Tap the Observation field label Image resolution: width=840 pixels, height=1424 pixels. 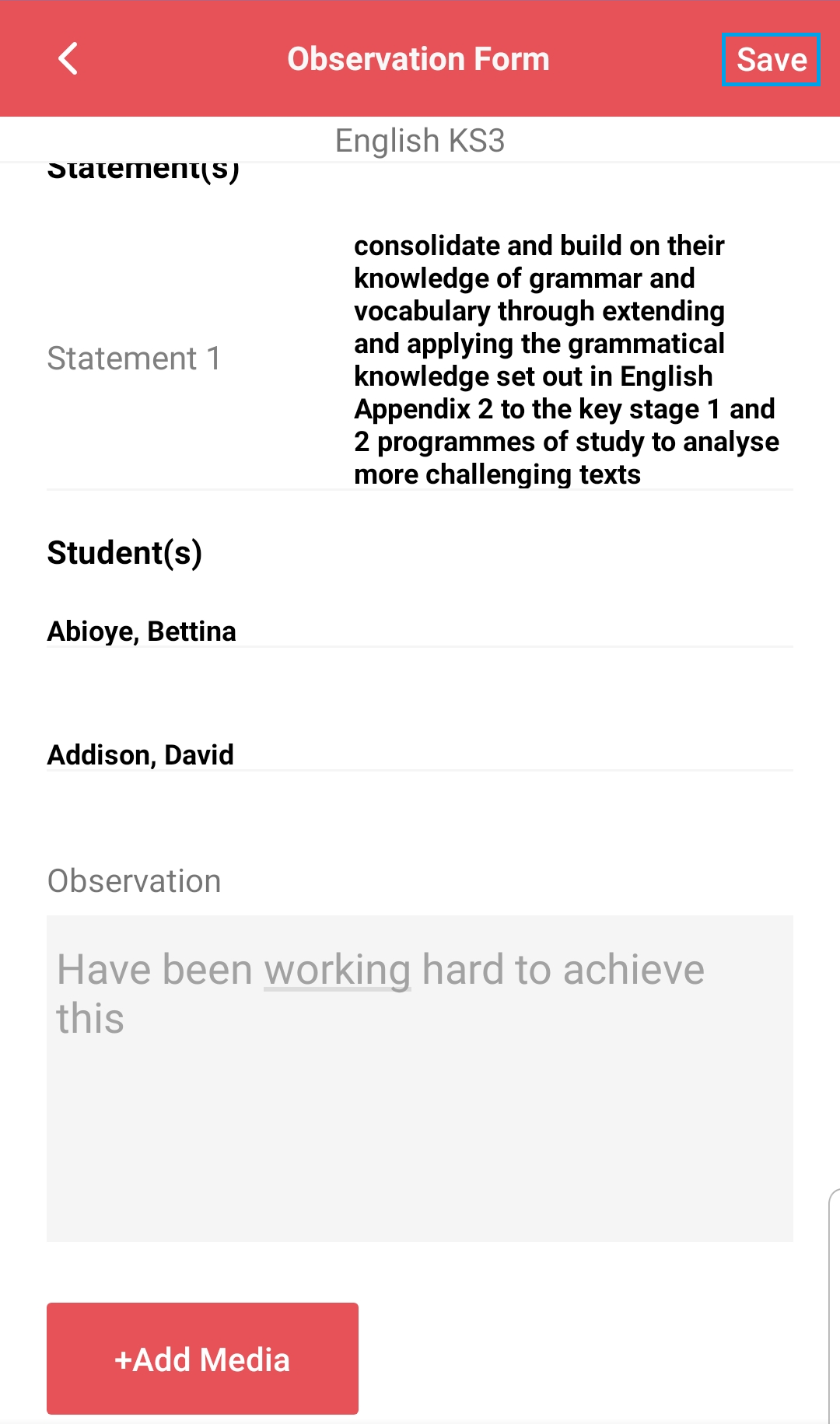134,880
